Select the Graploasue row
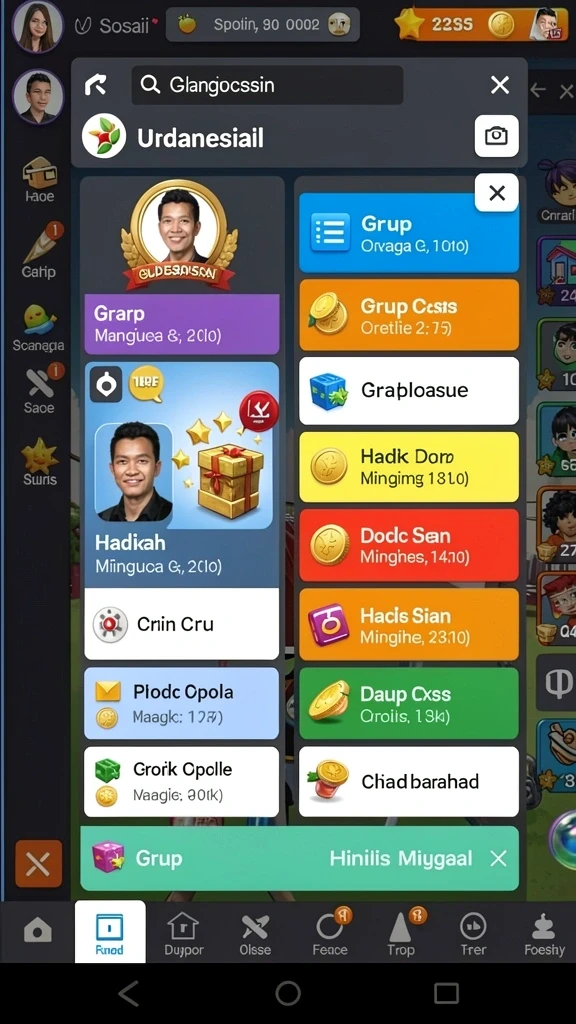 click(409, 391)
